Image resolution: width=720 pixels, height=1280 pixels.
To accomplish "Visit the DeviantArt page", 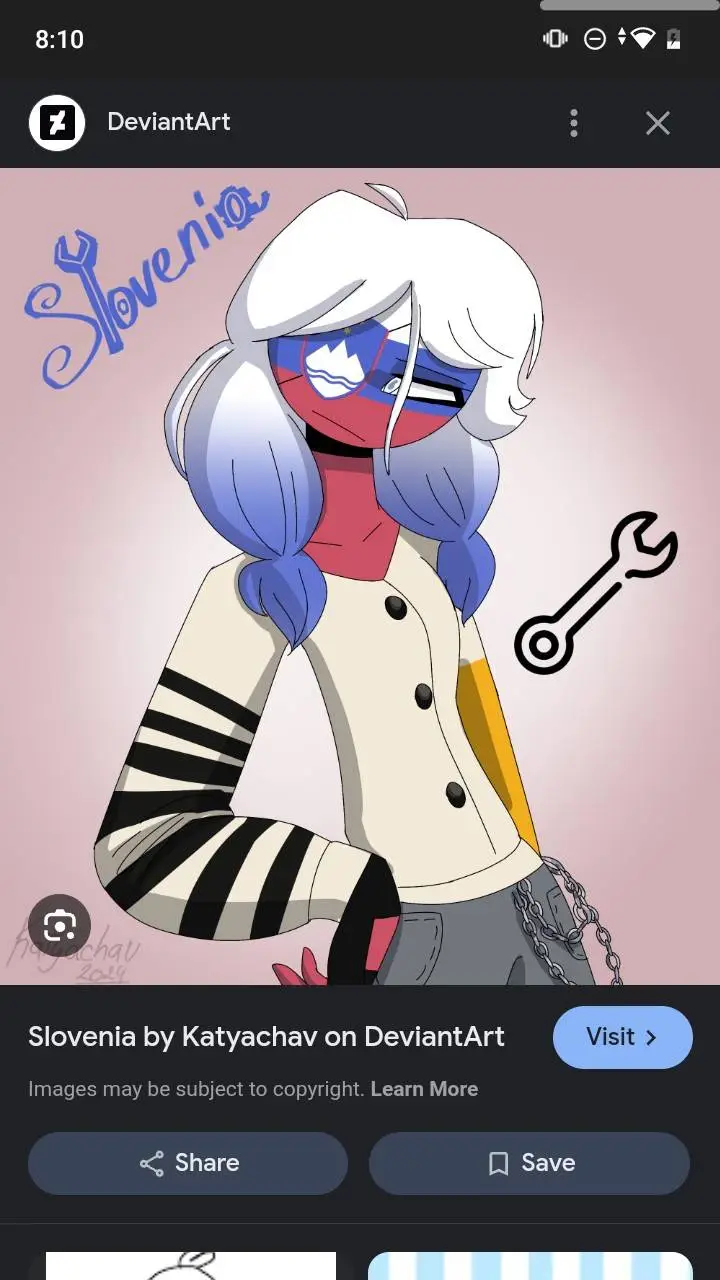I will point(622,1037).
